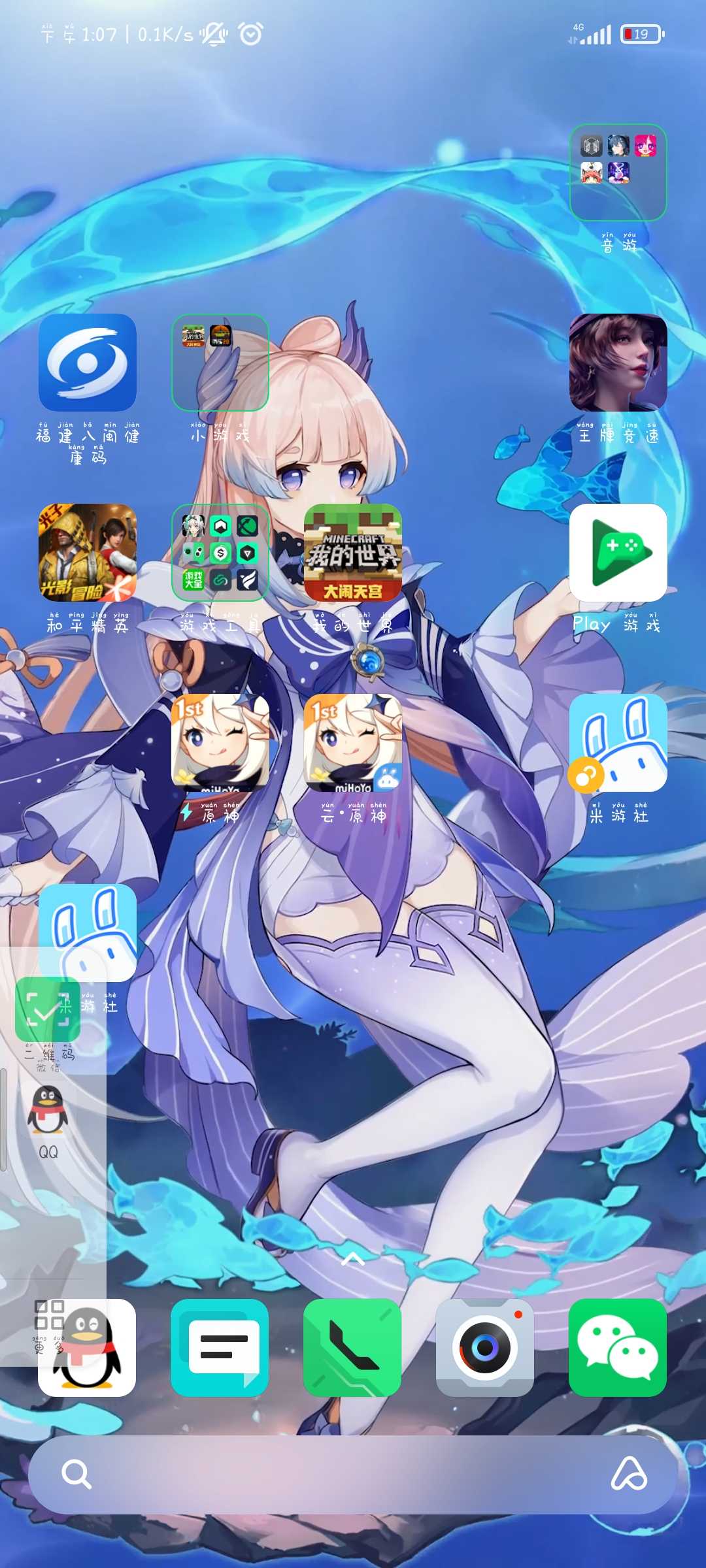706x1568 pixels.
Task: Open 云·原神 cloud game
Action: [x=353, y=743]
